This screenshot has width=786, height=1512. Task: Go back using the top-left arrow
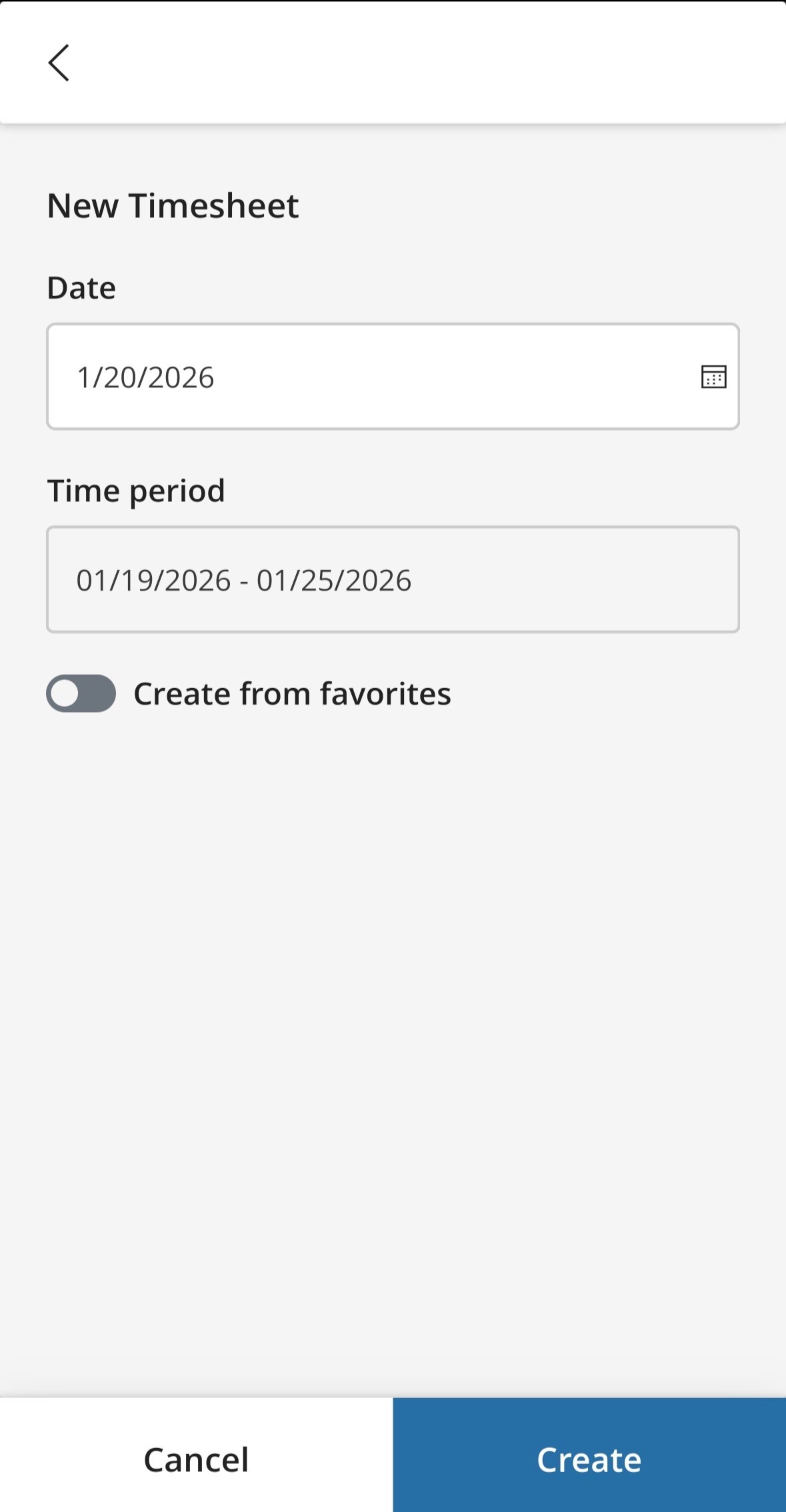[59, 63]
